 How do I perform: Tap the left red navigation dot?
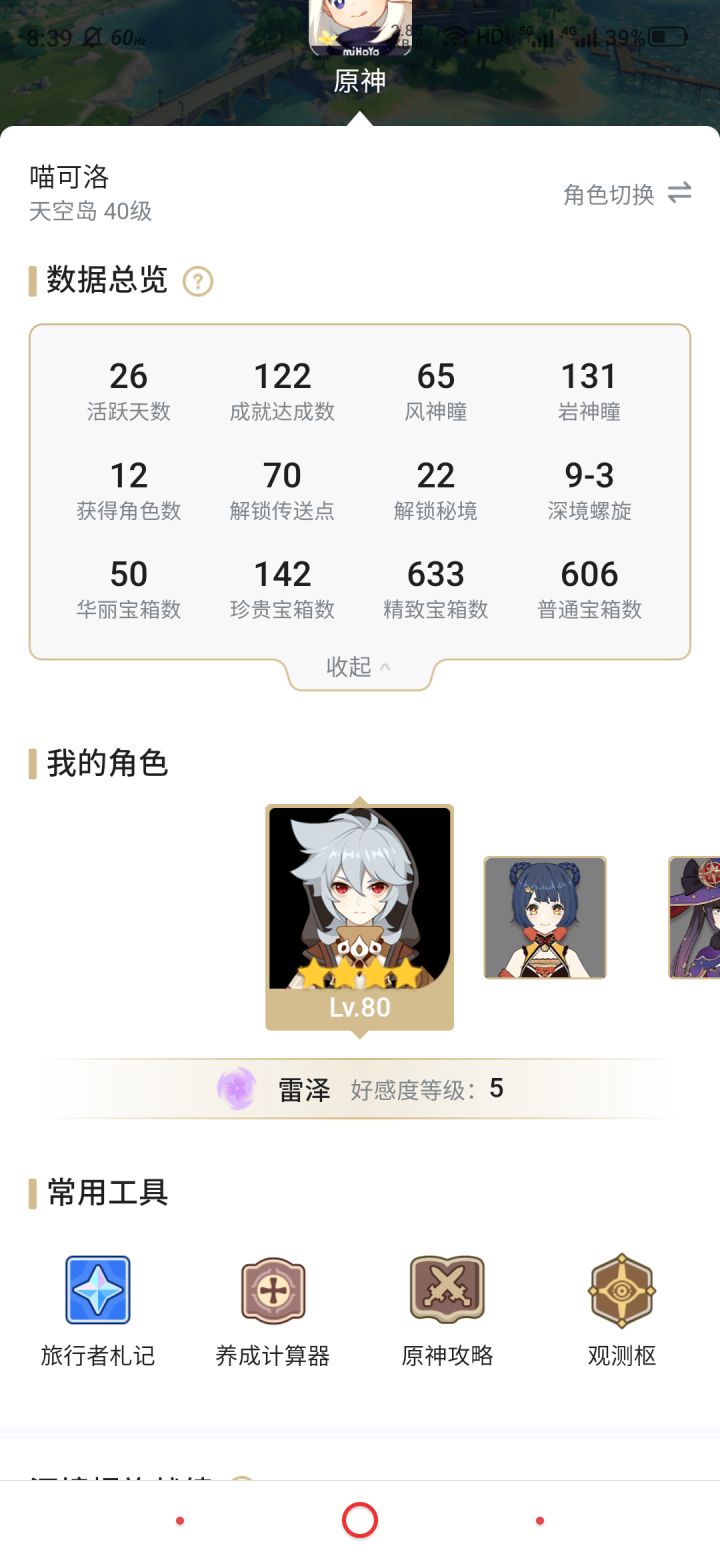point(179,1519)
